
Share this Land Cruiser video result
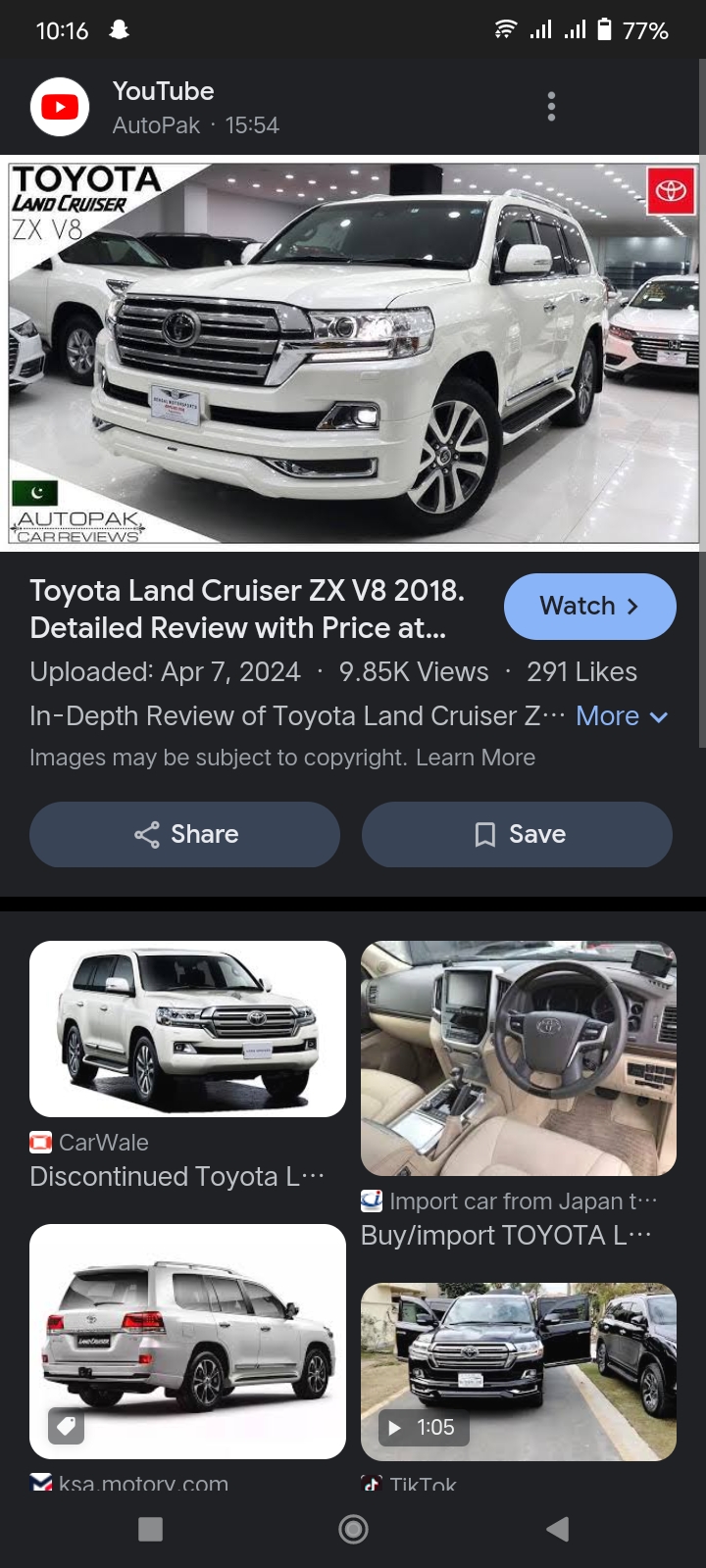point(184,834)
